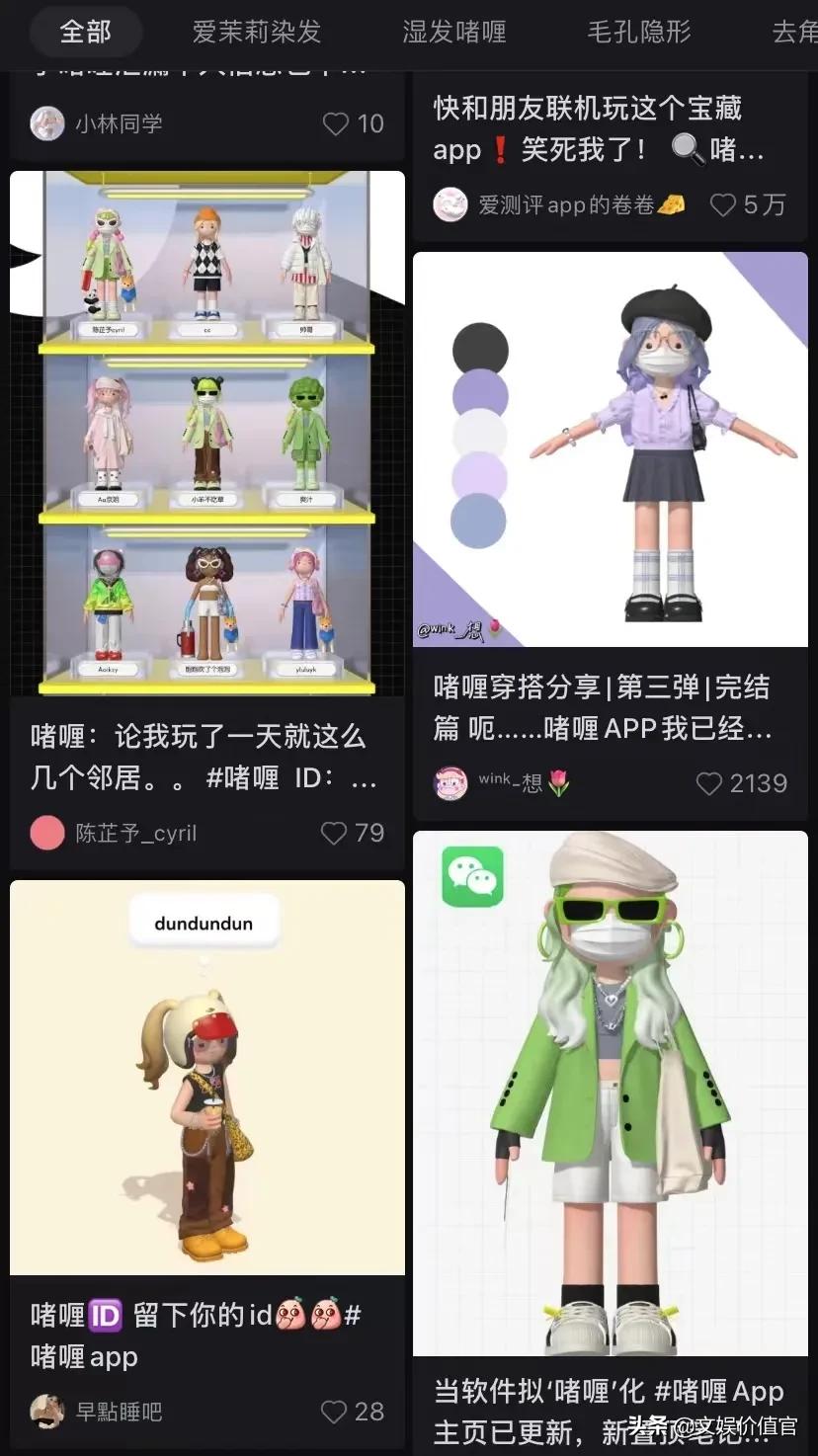Viewport: 818px width, 1456px height.
Task: Switch to the 爱茉莉染发 tab
Action: (x=256, y=31)
